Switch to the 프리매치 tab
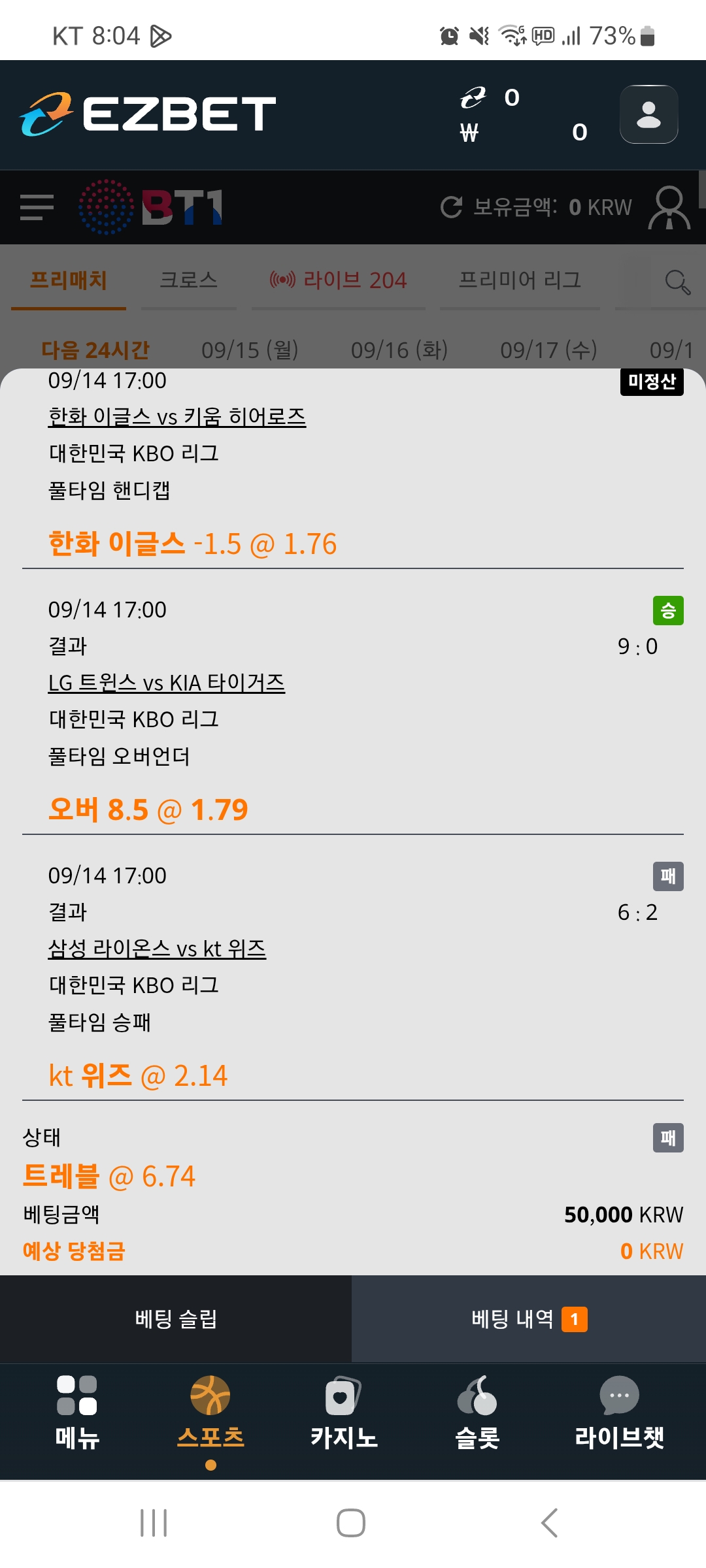 (69, 280)
